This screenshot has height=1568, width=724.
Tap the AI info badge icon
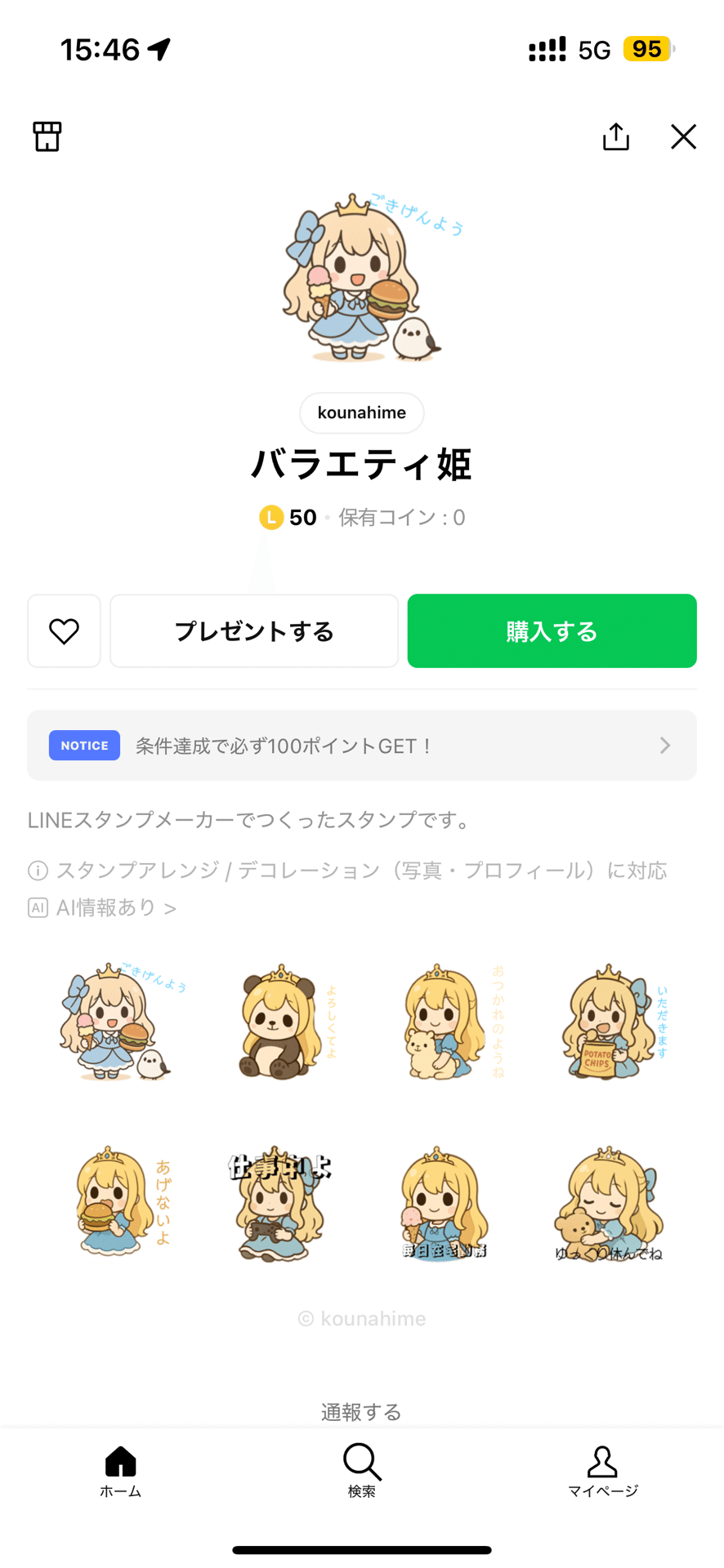[37, 907]
